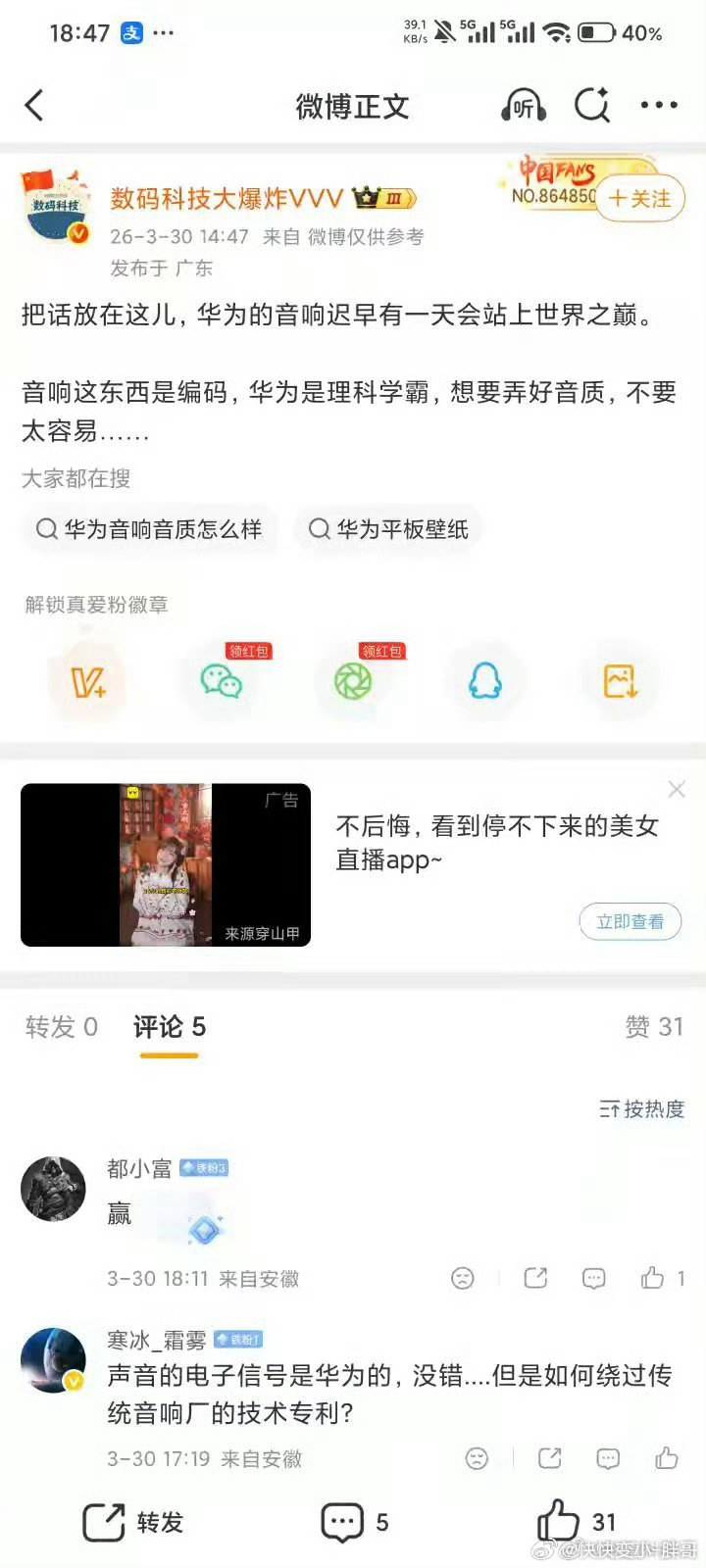Image resolution: width=706 pixels, height=1568 pixels.
Task: Tap the listen/audio playback icon in the title bar
Action: click(x=524, y=106)
